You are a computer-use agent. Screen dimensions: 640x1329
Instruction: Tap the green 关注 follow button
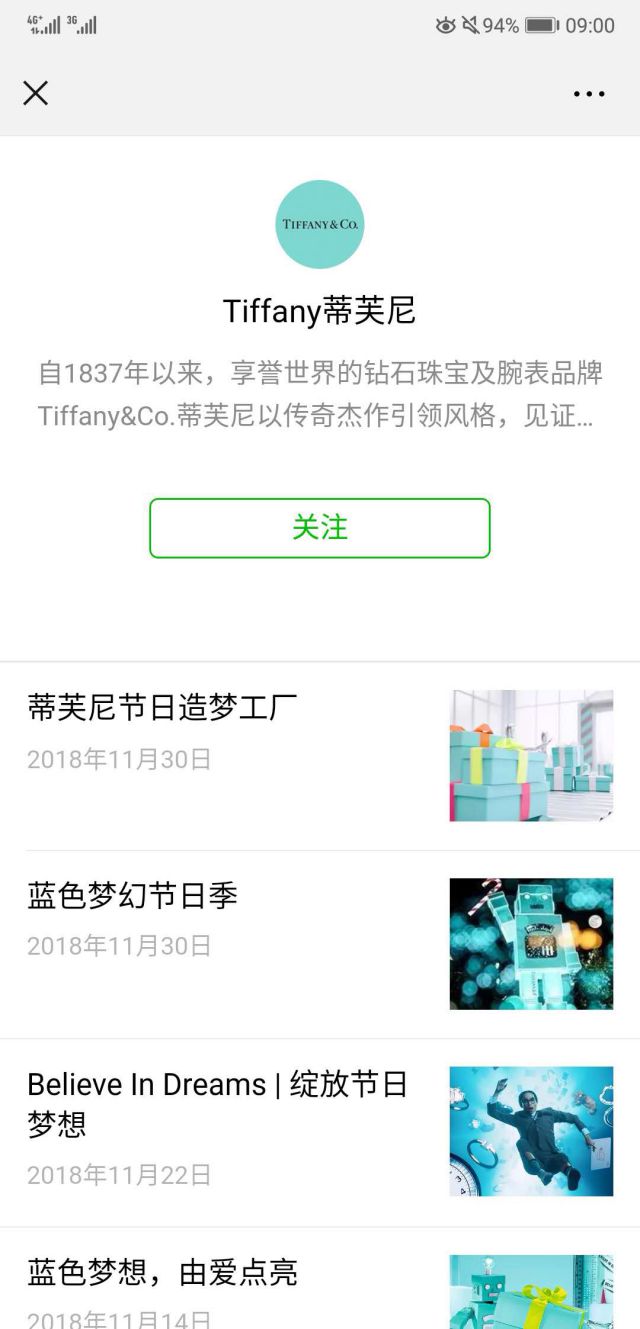[x=320, y=528]
